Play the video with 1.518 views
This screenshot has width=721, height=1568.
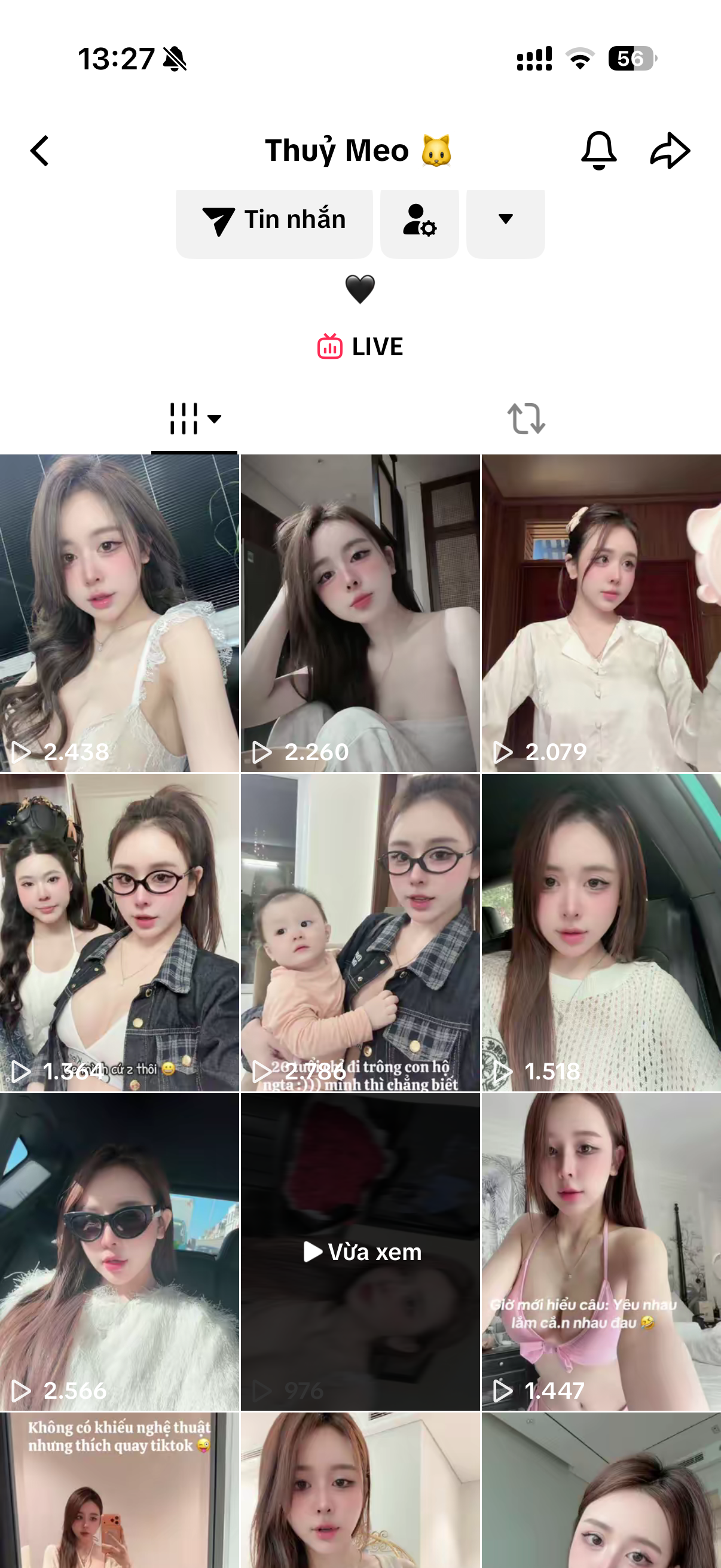[601, 932]
